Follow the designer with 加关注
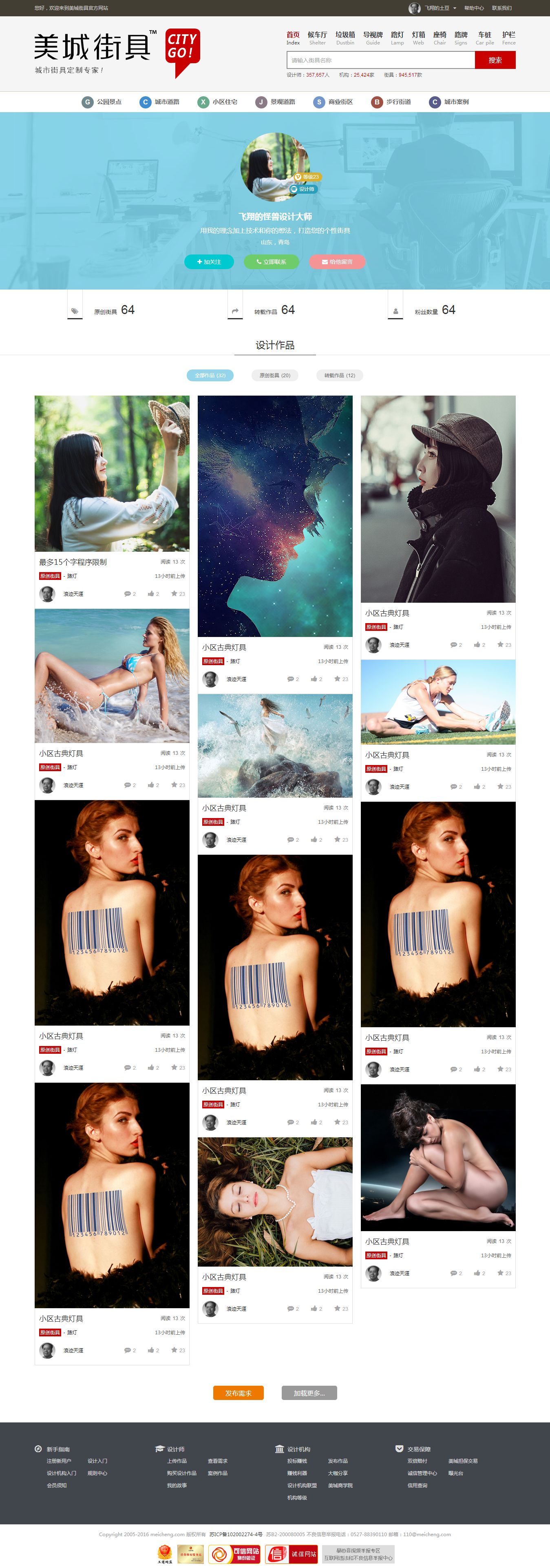 [x=209, y=262]
